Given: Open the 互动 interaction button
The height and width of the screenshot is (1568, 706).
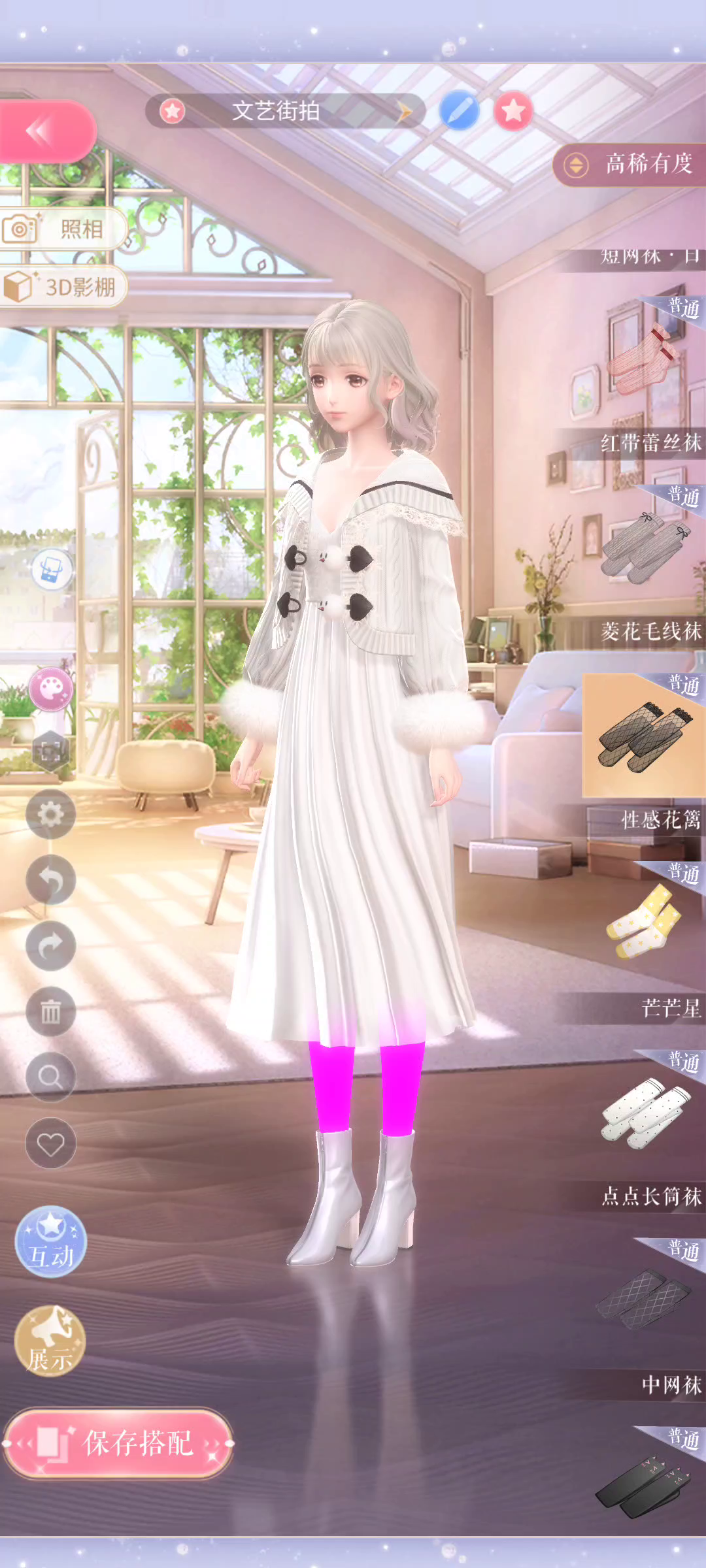Looking at the screenshot, I should click(x=51, y=1241).
